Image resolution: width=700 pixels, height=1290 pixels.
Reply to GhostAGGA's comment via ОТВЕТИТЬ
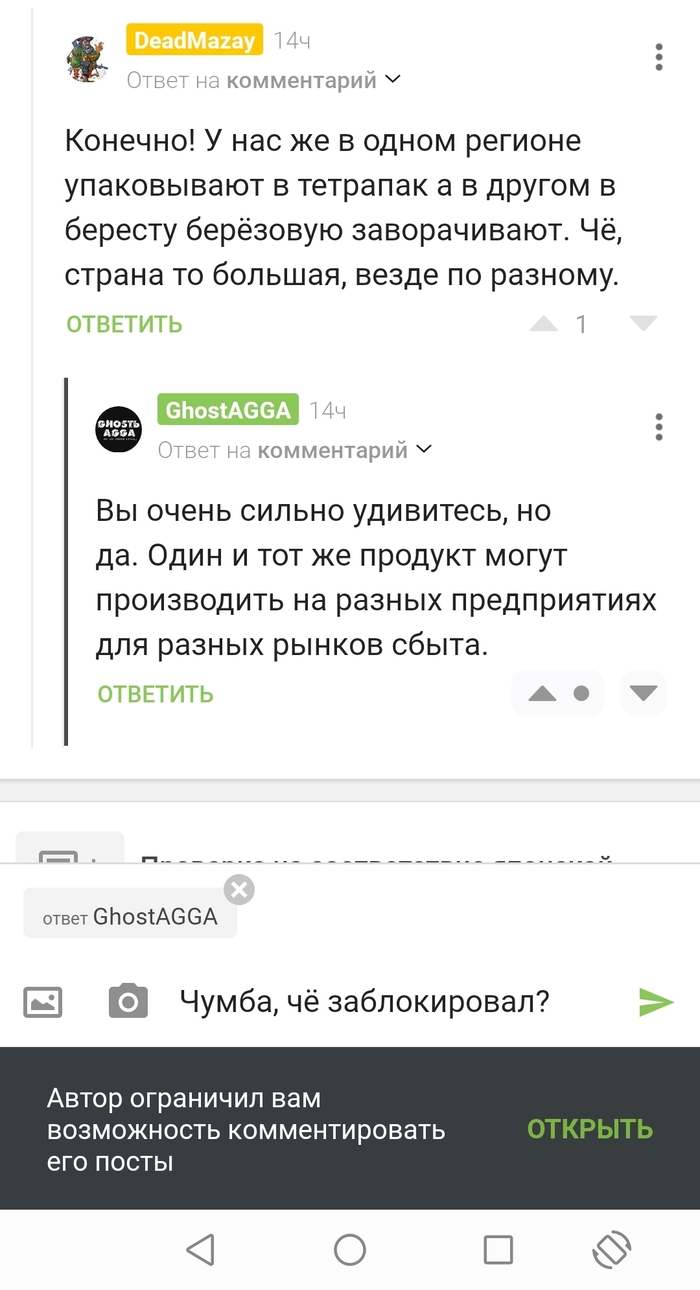click(155, 694)
